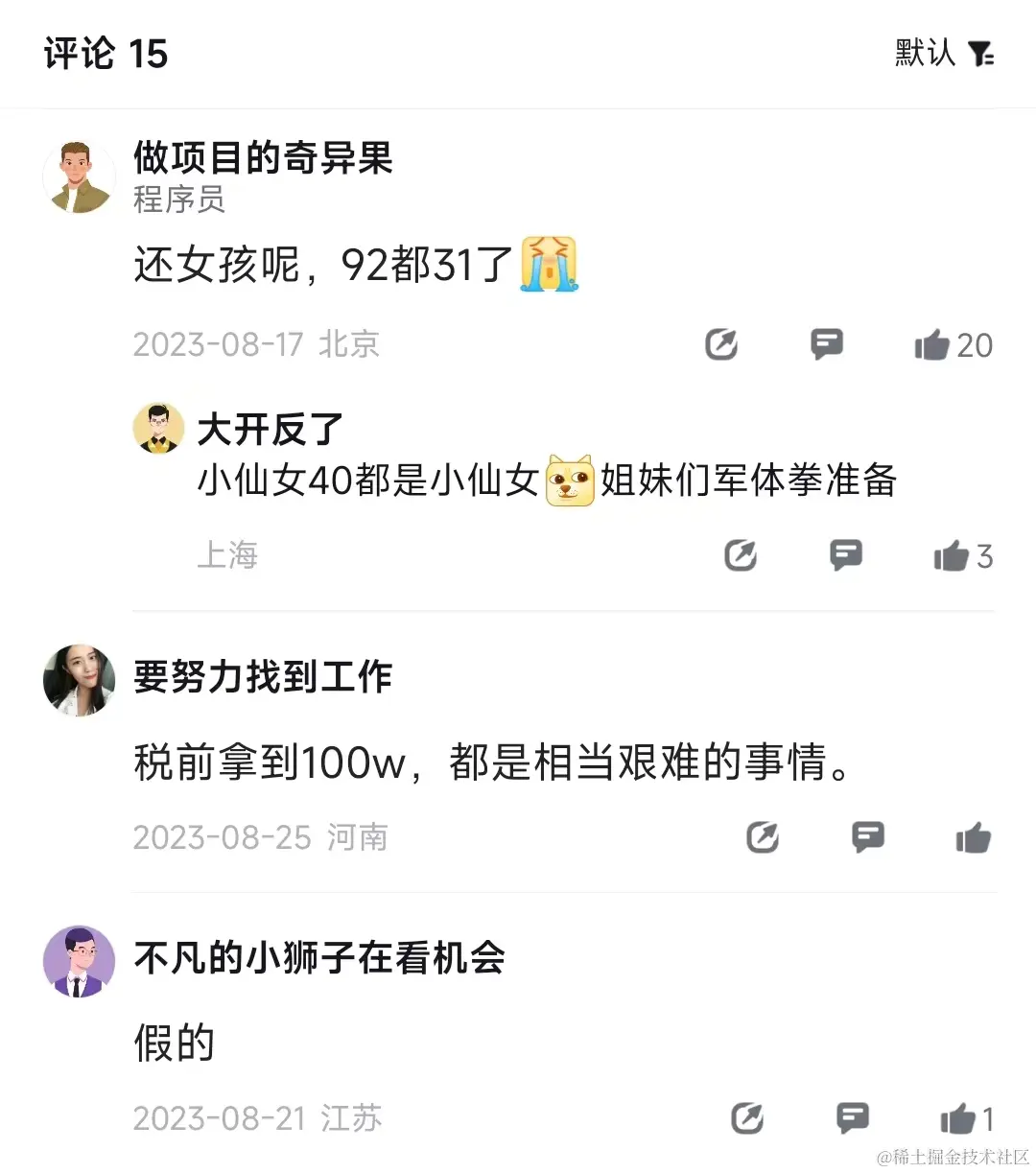
Task: Like 不凡的小狮子在看机会's comment
Action: [957, 1117]
